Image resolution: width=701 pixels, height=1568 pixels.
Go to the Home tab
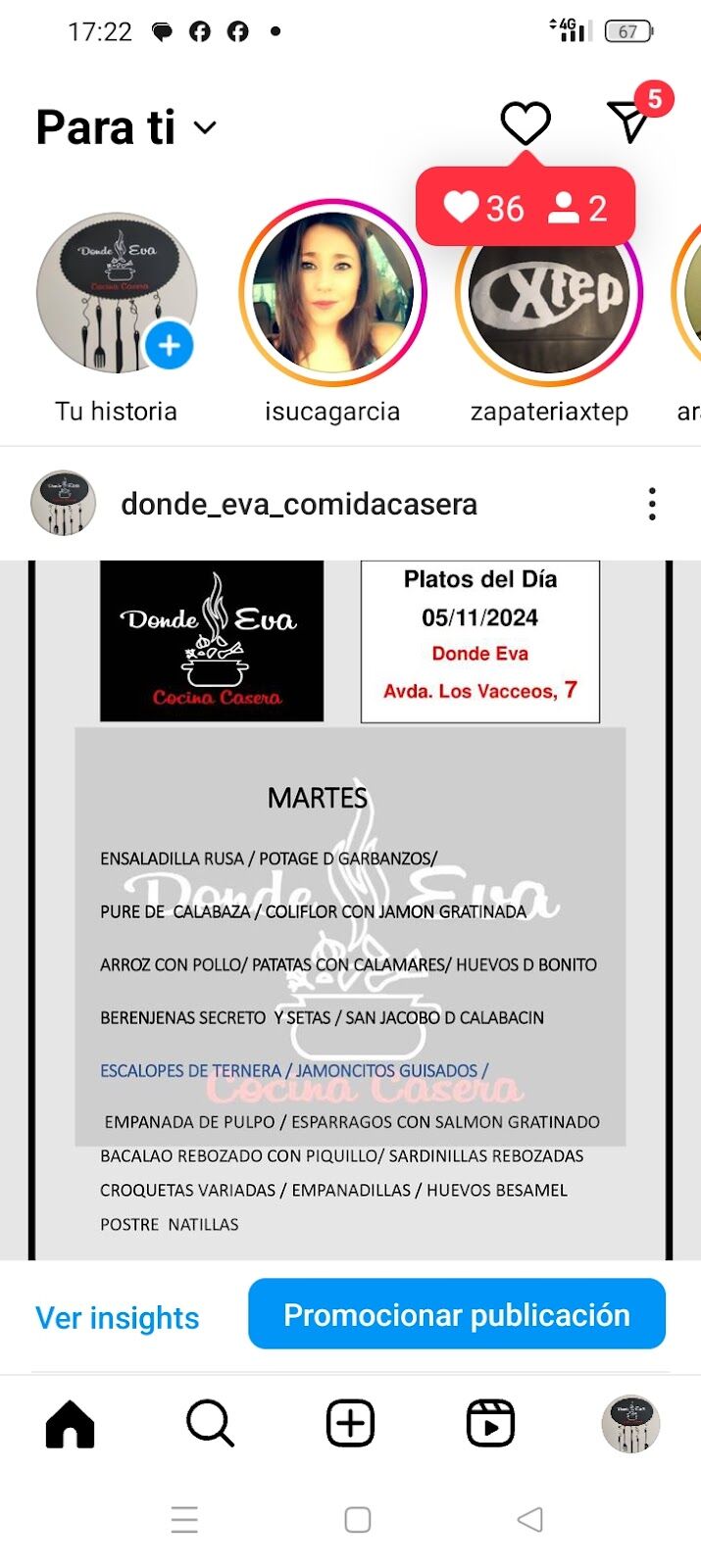tap(71, 1424)
